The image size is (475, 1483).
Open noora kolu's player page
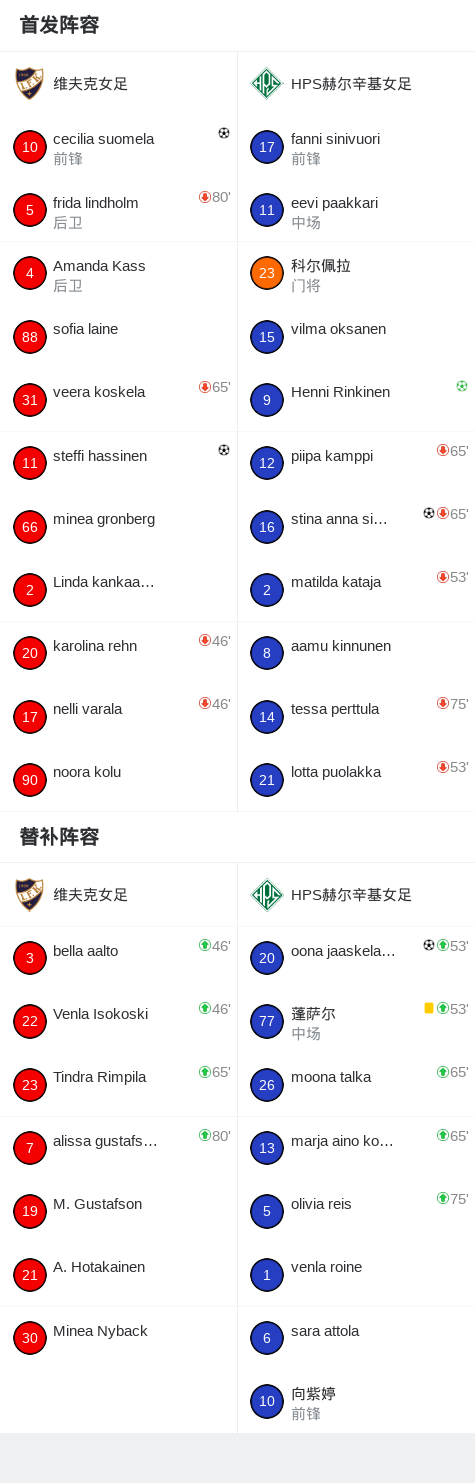click(118, 780)
